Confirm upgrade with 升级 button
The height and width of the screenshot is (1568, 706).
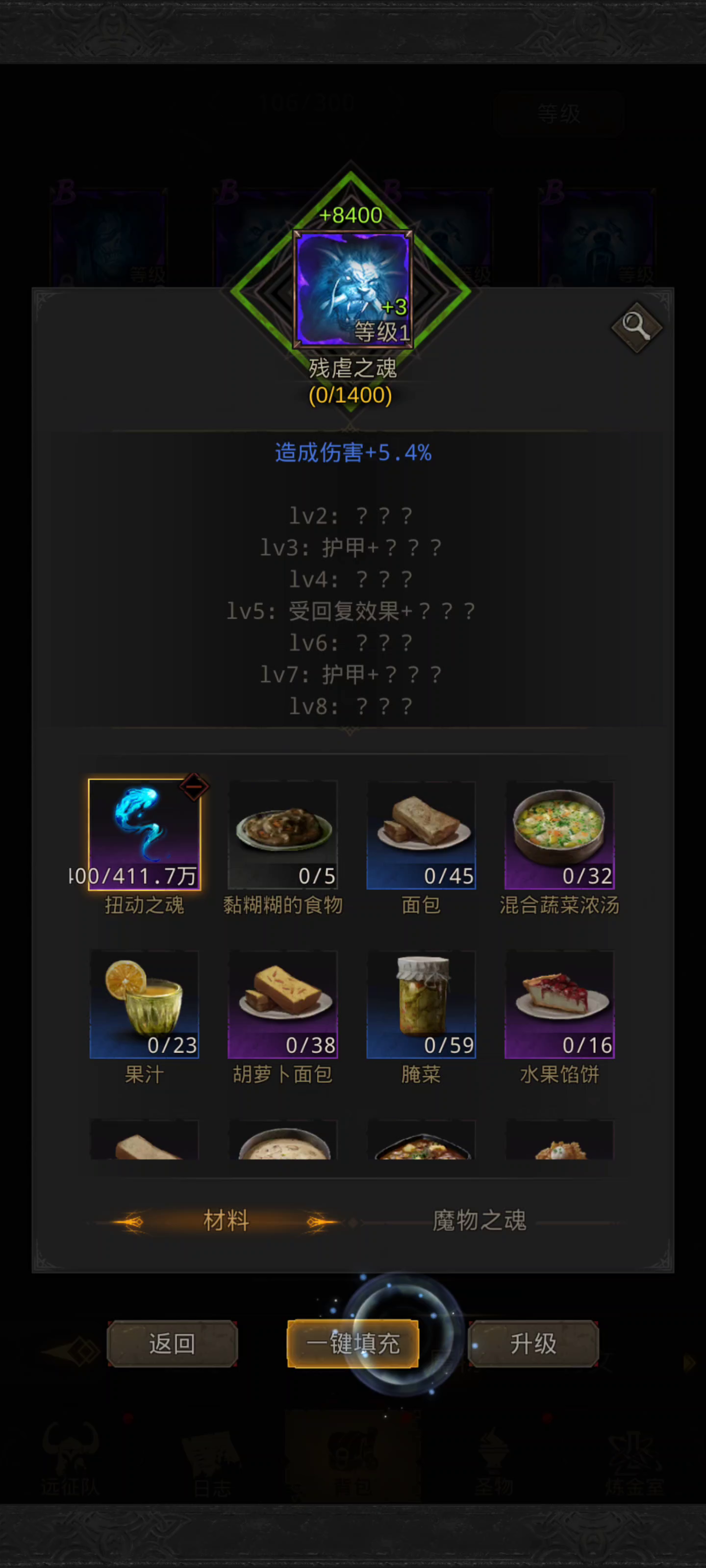[x=533, y=1344]
